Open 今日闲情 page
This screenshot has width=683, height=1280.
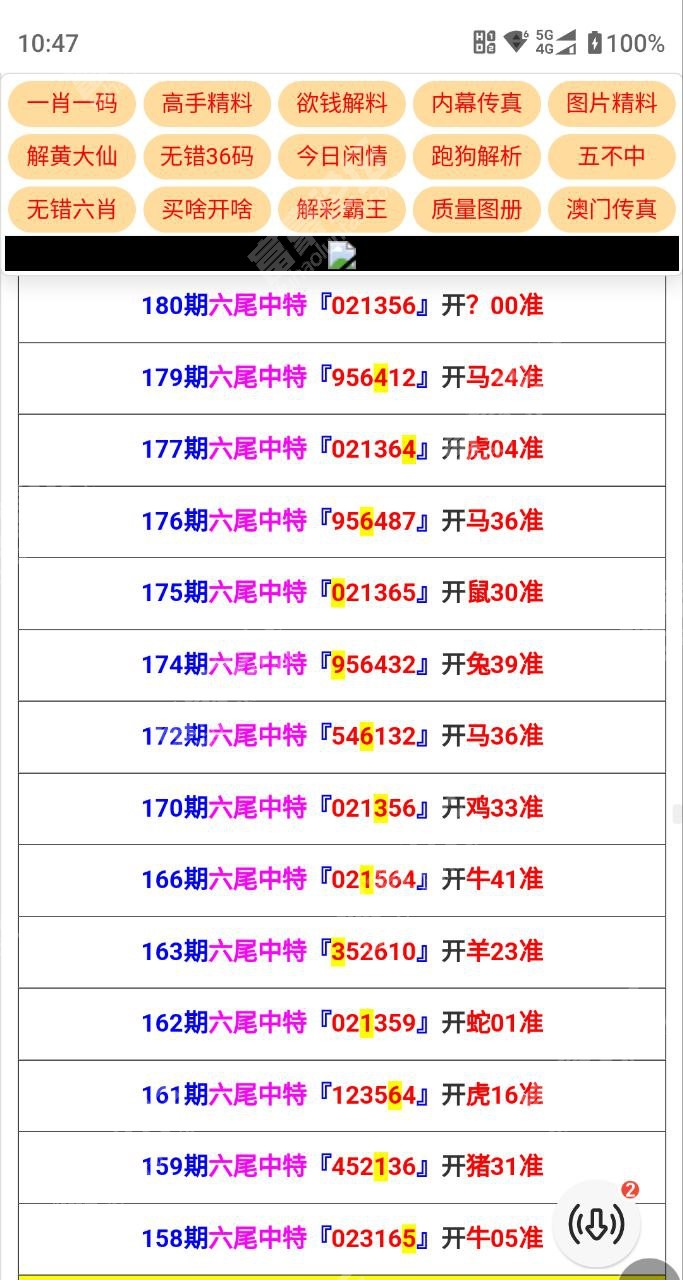(342, 156)
